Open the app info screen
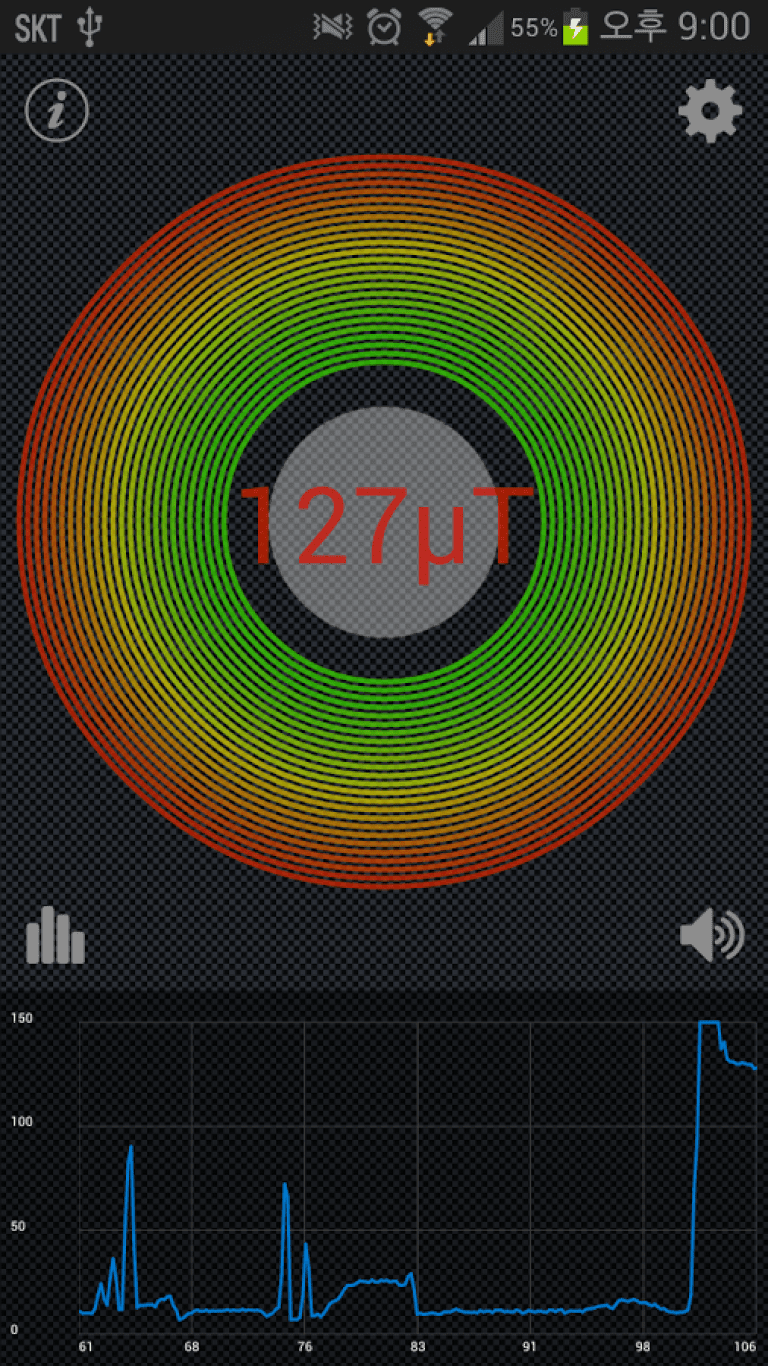Image resolution: width=768 pixels, height=1366 pixels. 55,110
